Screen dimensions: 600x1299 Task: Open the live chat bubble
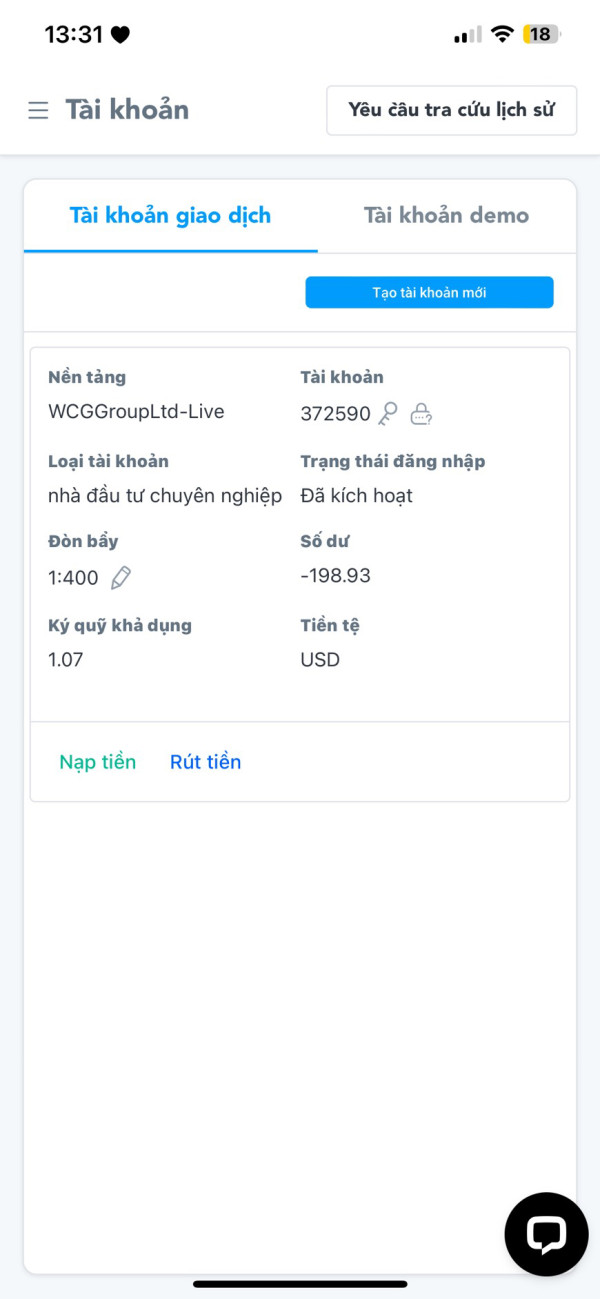(546, 1234)
